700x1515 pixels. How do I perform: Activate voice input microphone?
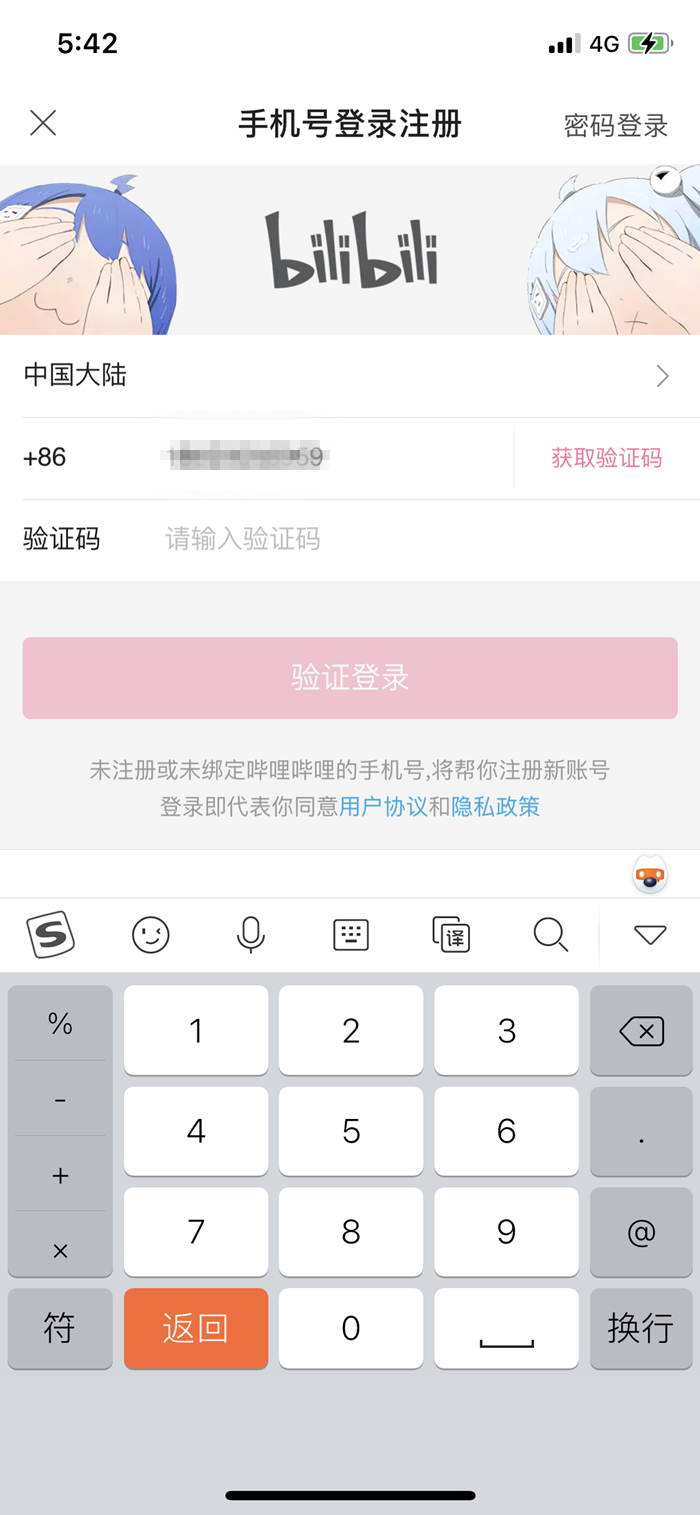point(250,935)
